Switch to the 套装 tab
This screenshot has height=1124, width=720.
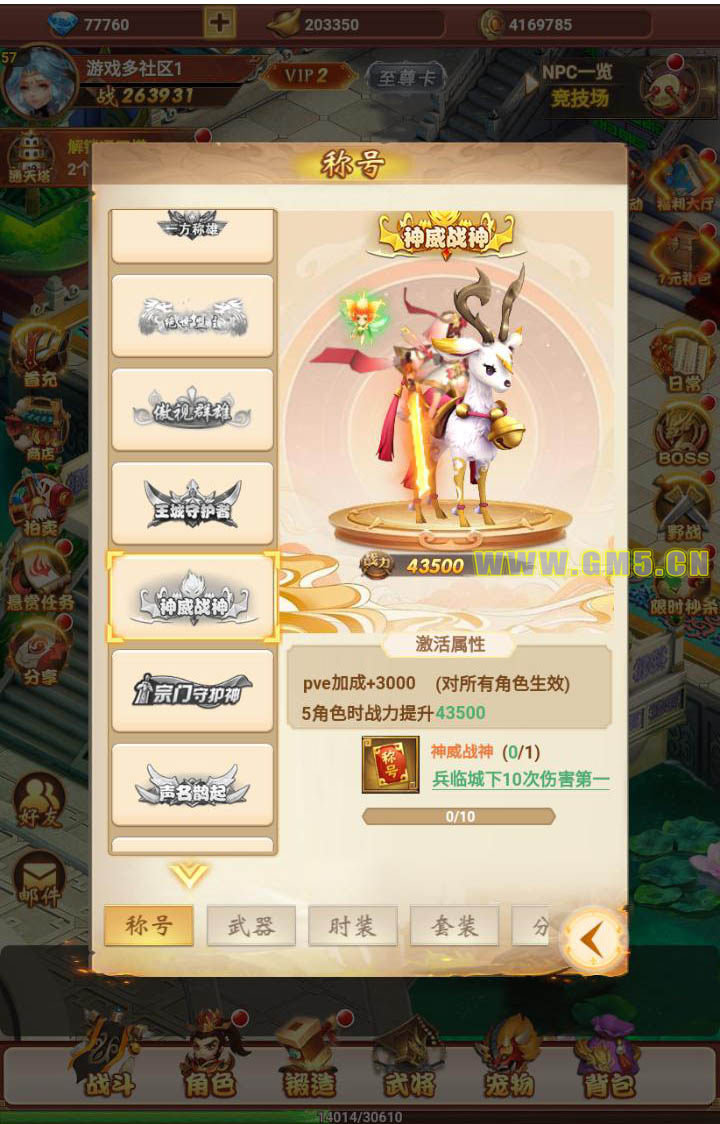pos(454,927)
